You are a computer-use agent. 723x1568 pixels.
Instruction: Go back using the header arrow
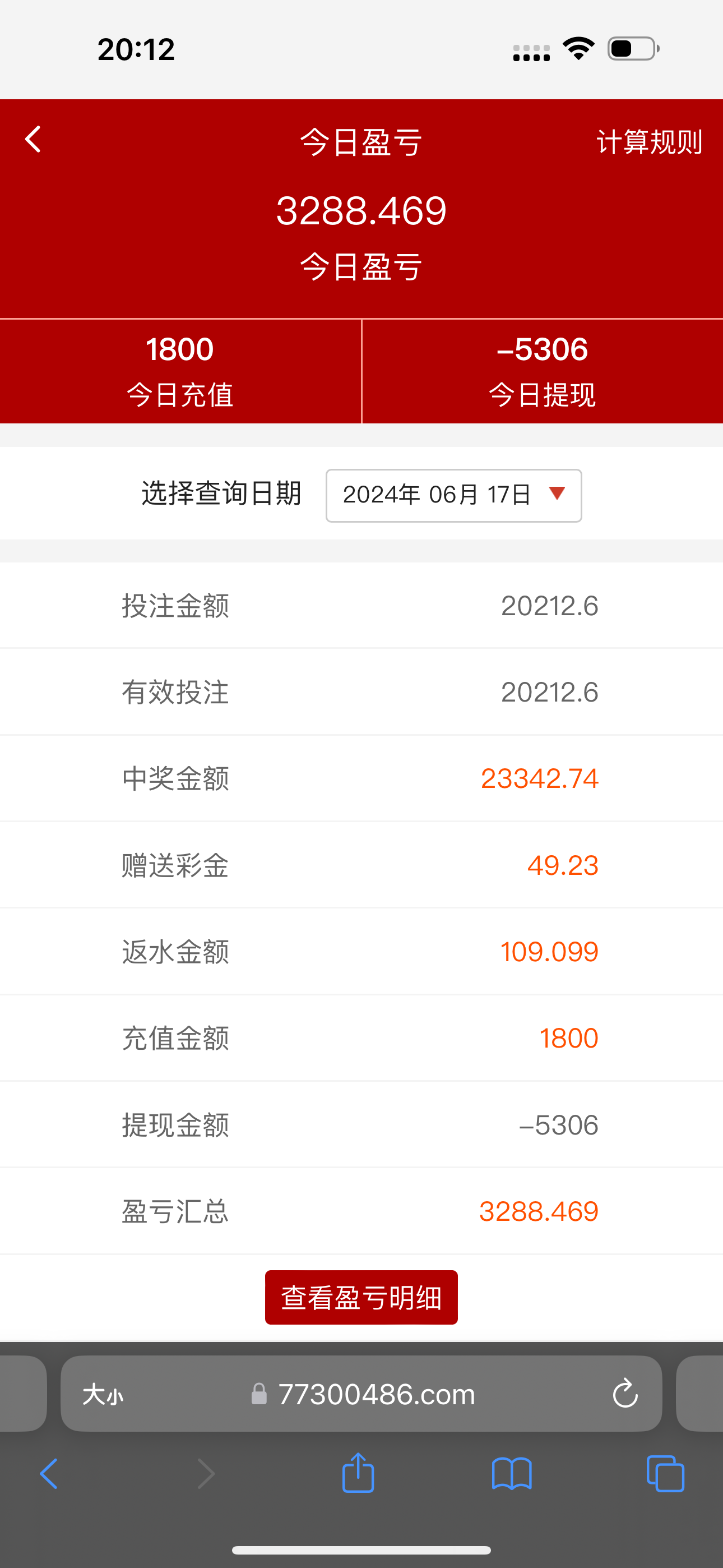pos(33,140)
